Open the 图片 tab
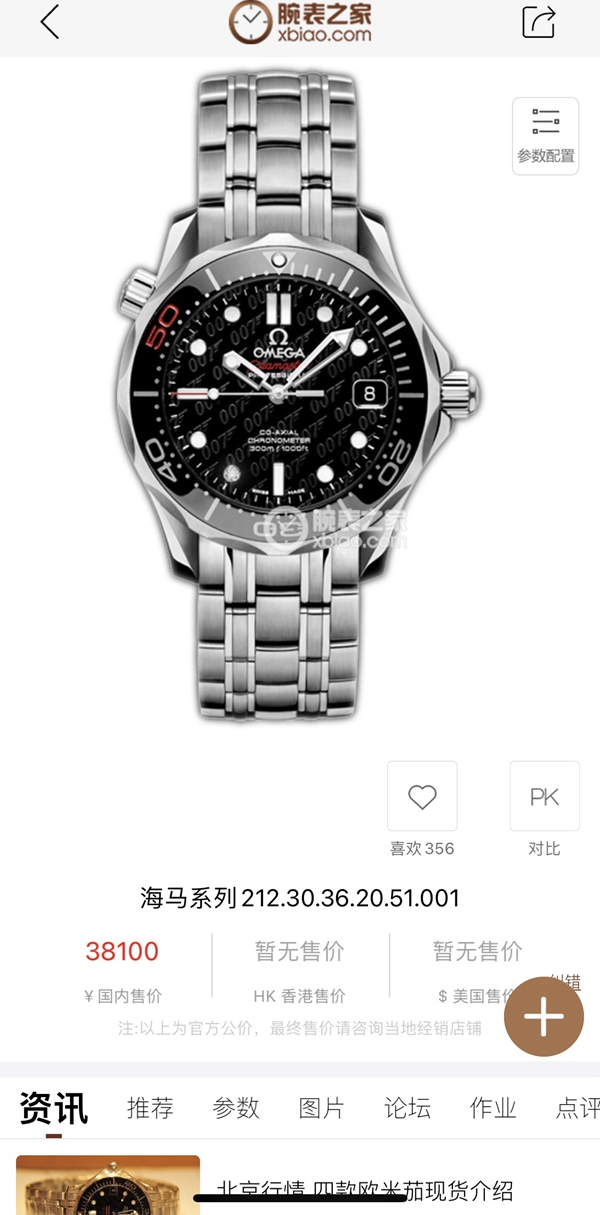The width and height of the screenshot is (600, 1215). click(x=321, y=1108)
